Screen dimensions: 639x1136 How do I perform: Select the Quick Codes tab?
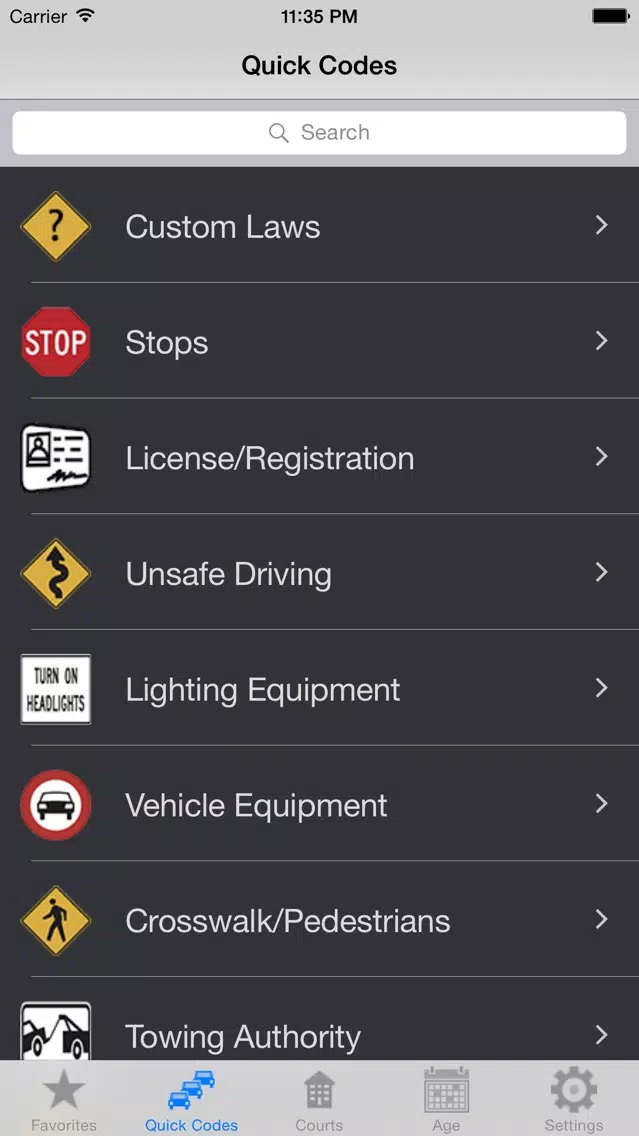tap(191, 1099)
